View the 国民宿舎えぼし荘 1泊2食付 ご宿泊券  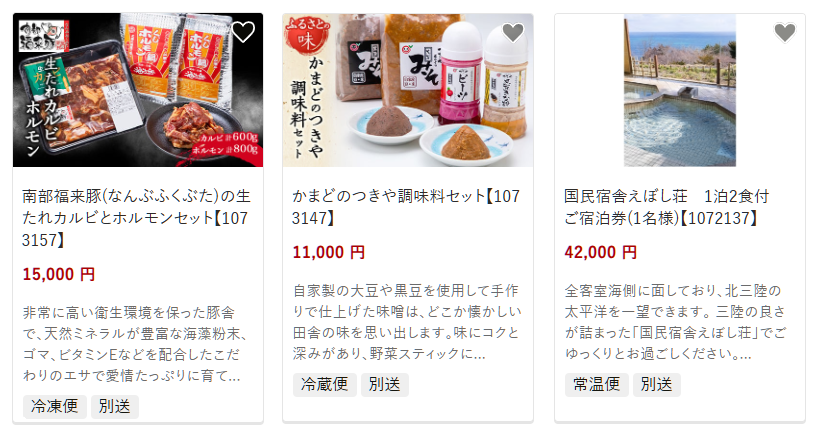click(678, 206)
